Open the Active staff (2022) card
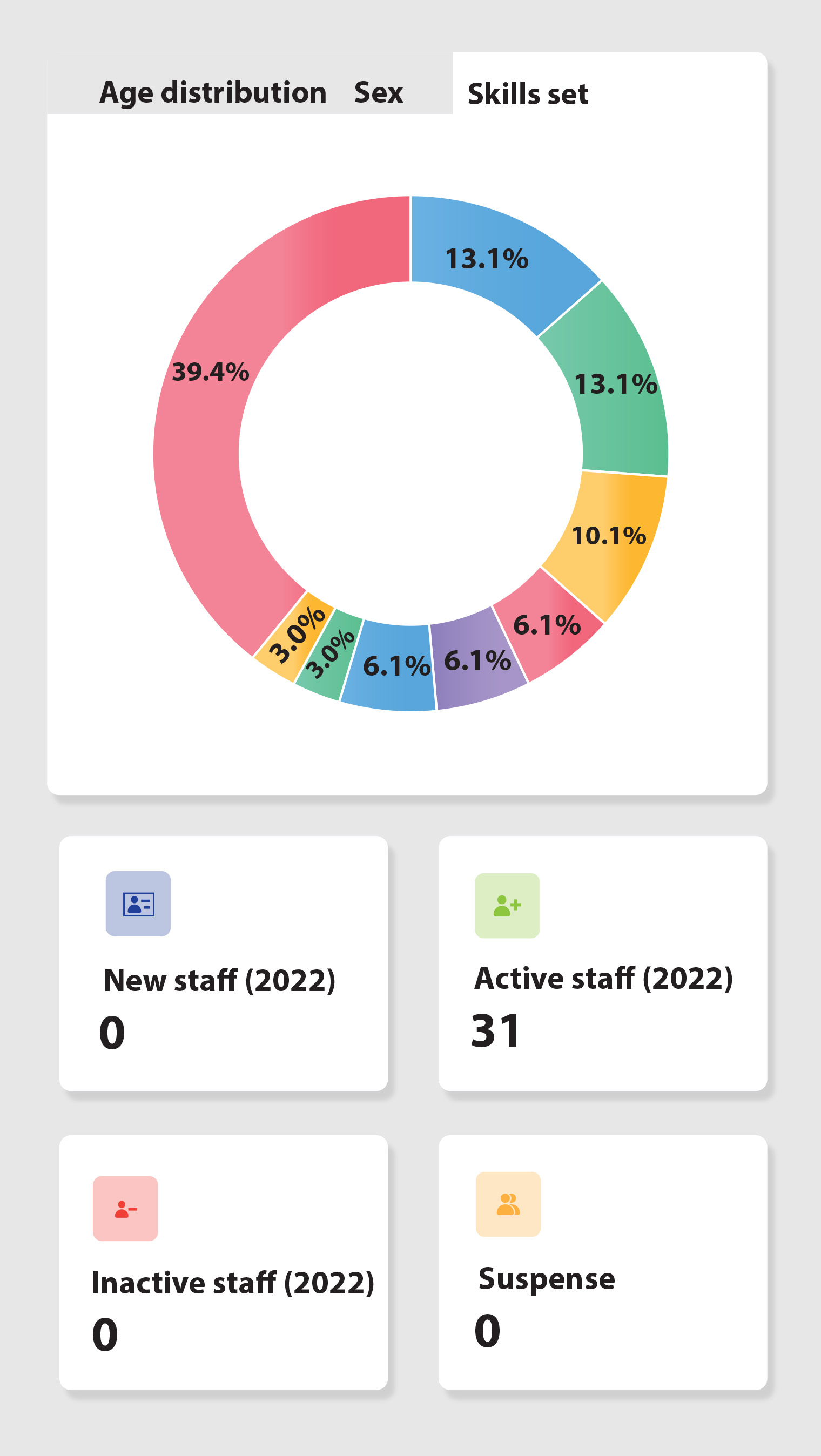 (602, 963)
